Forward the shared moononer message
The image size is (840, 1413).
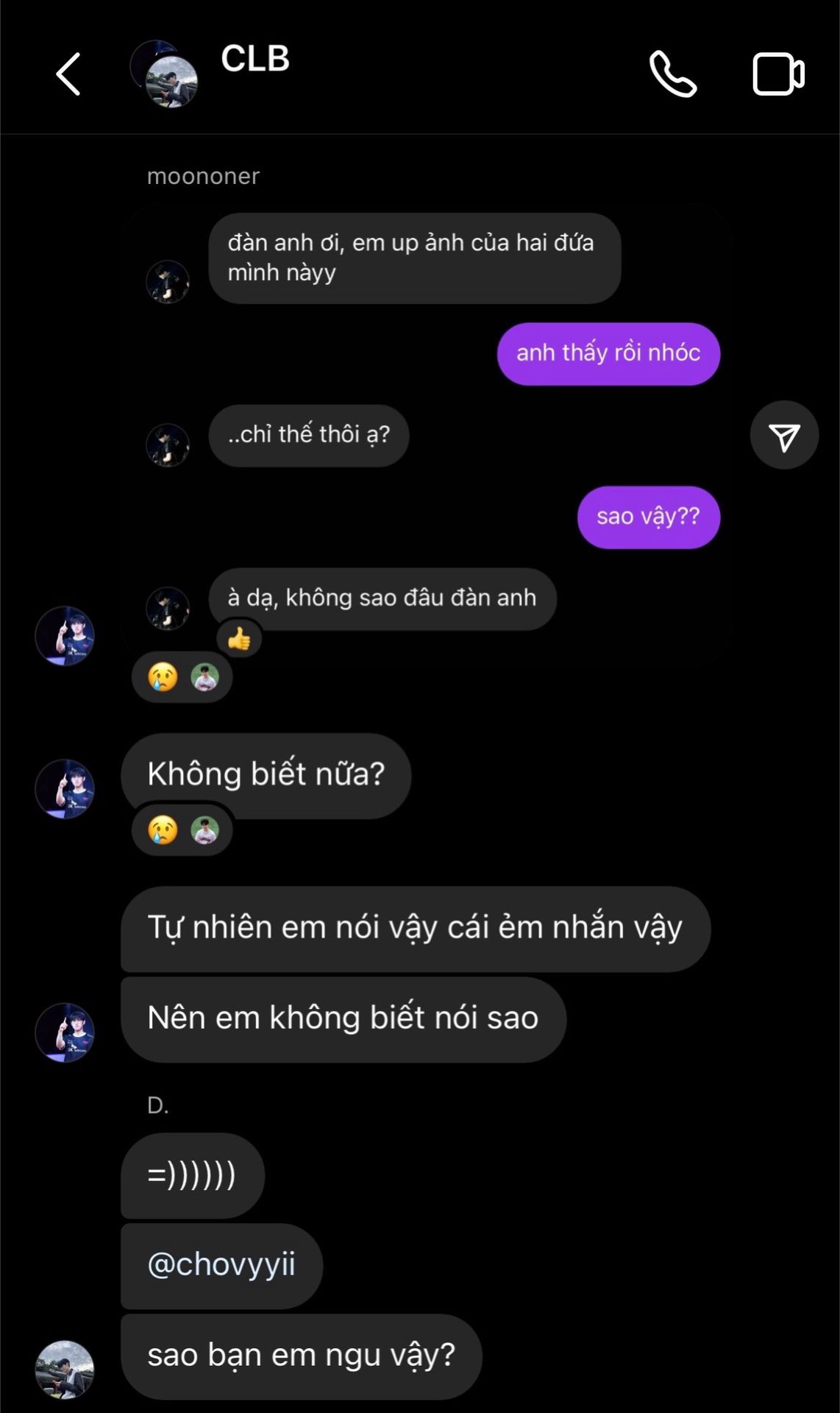click(x=784, y=435)
